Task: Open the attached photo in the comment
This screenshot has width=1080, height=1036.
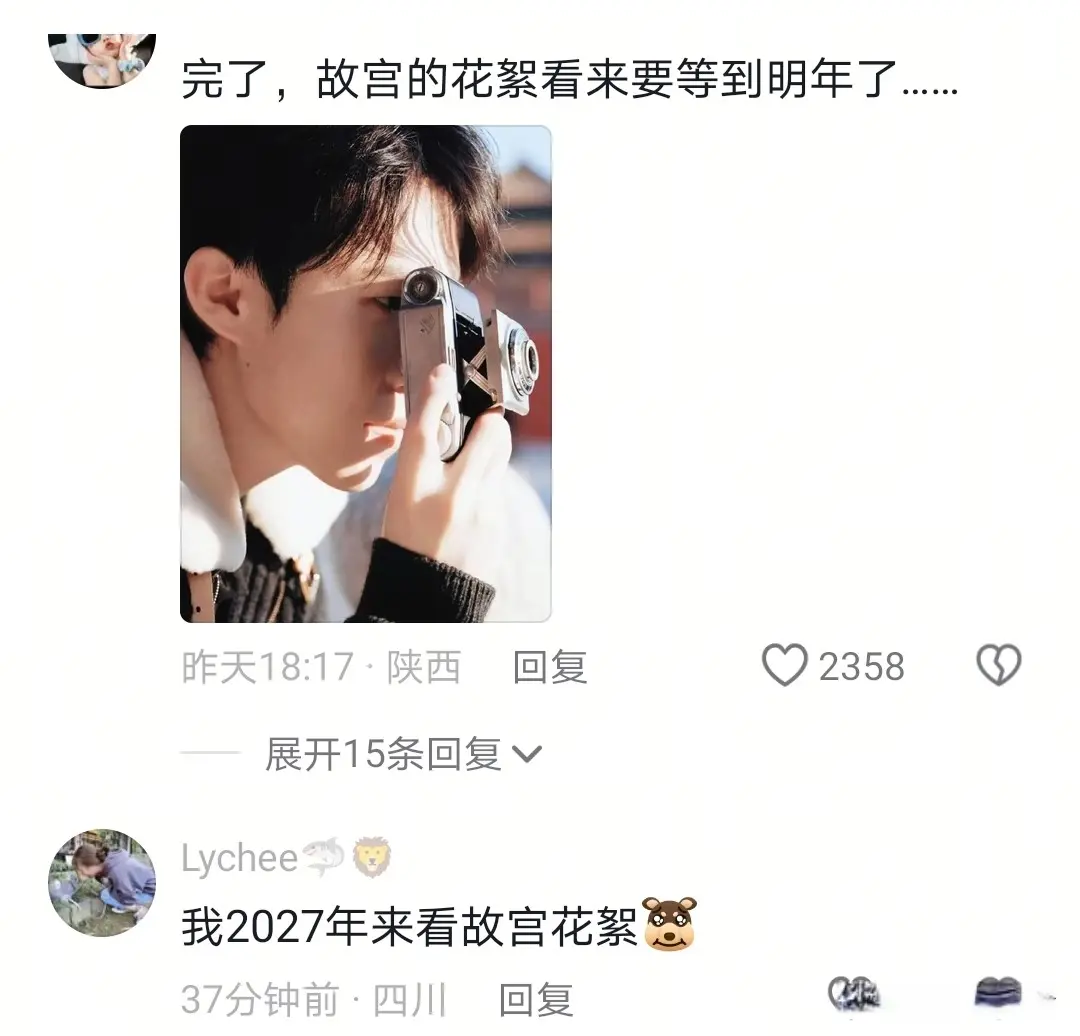Action: click(x=365, y=373)
